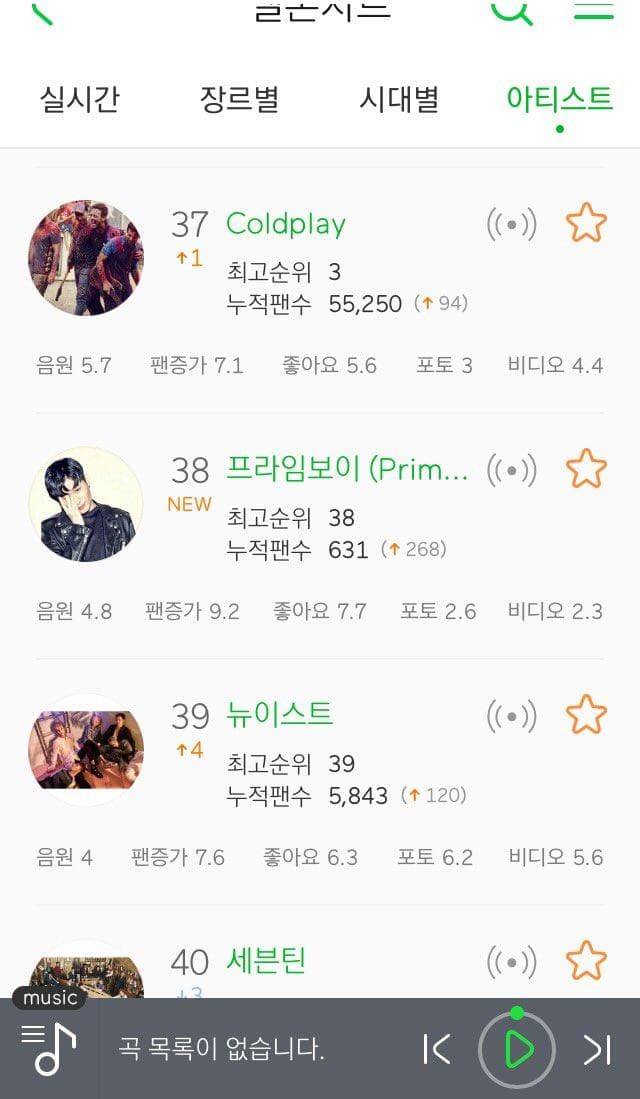Viewport: 640px width, 1099px height.
Task: Skip to the next track
Action: point(597,1049)
